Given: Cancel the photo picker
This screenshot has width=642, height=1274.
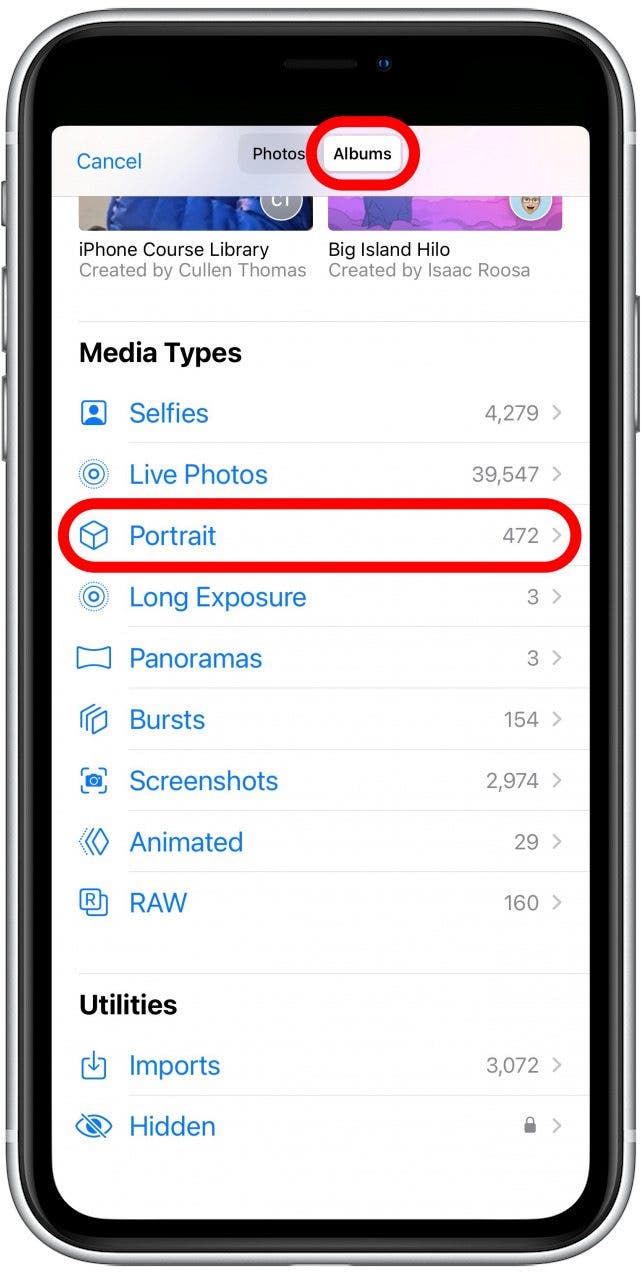Looking at the screenshot, I should [x=109, y=161].
